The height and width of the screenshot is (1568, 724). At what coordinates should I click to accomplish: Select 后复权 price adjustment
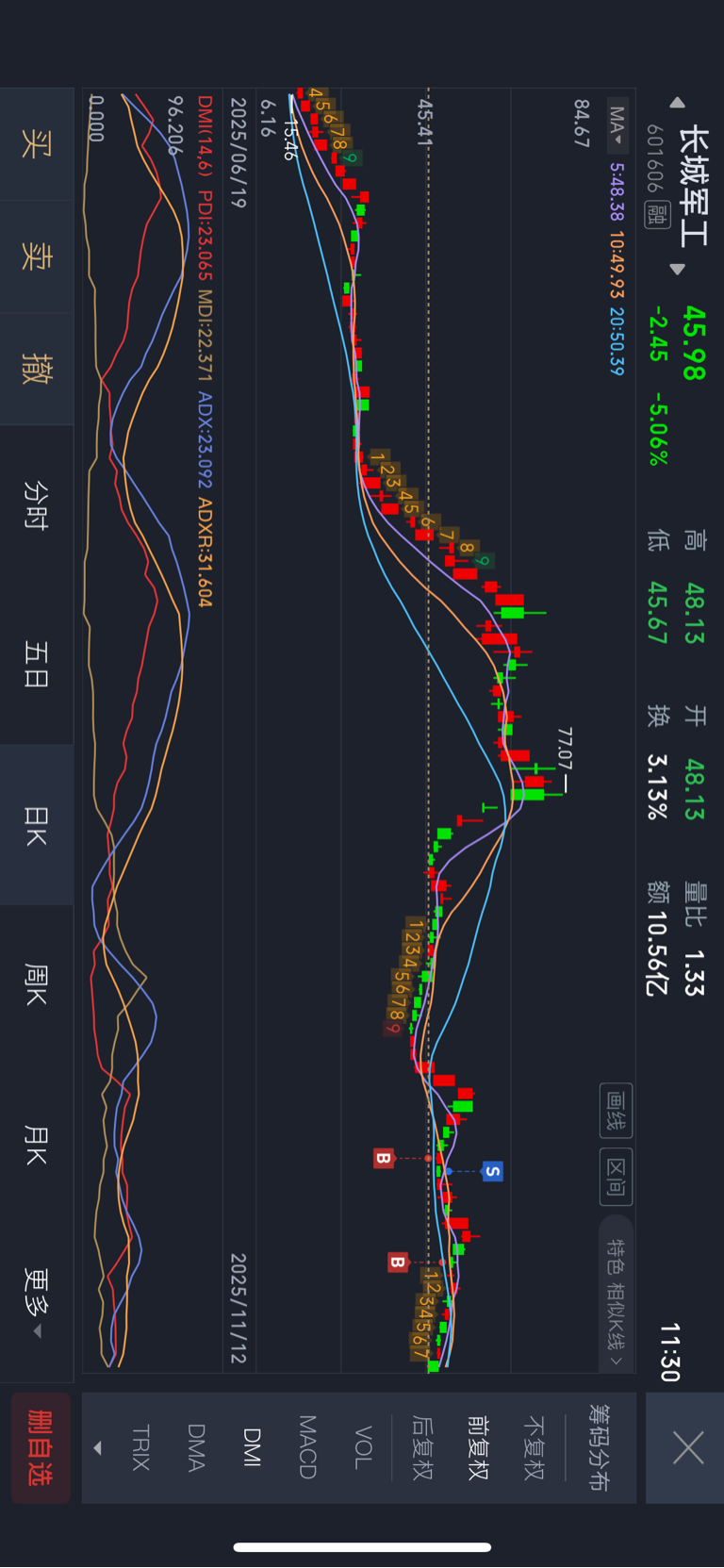(421, 1447)
